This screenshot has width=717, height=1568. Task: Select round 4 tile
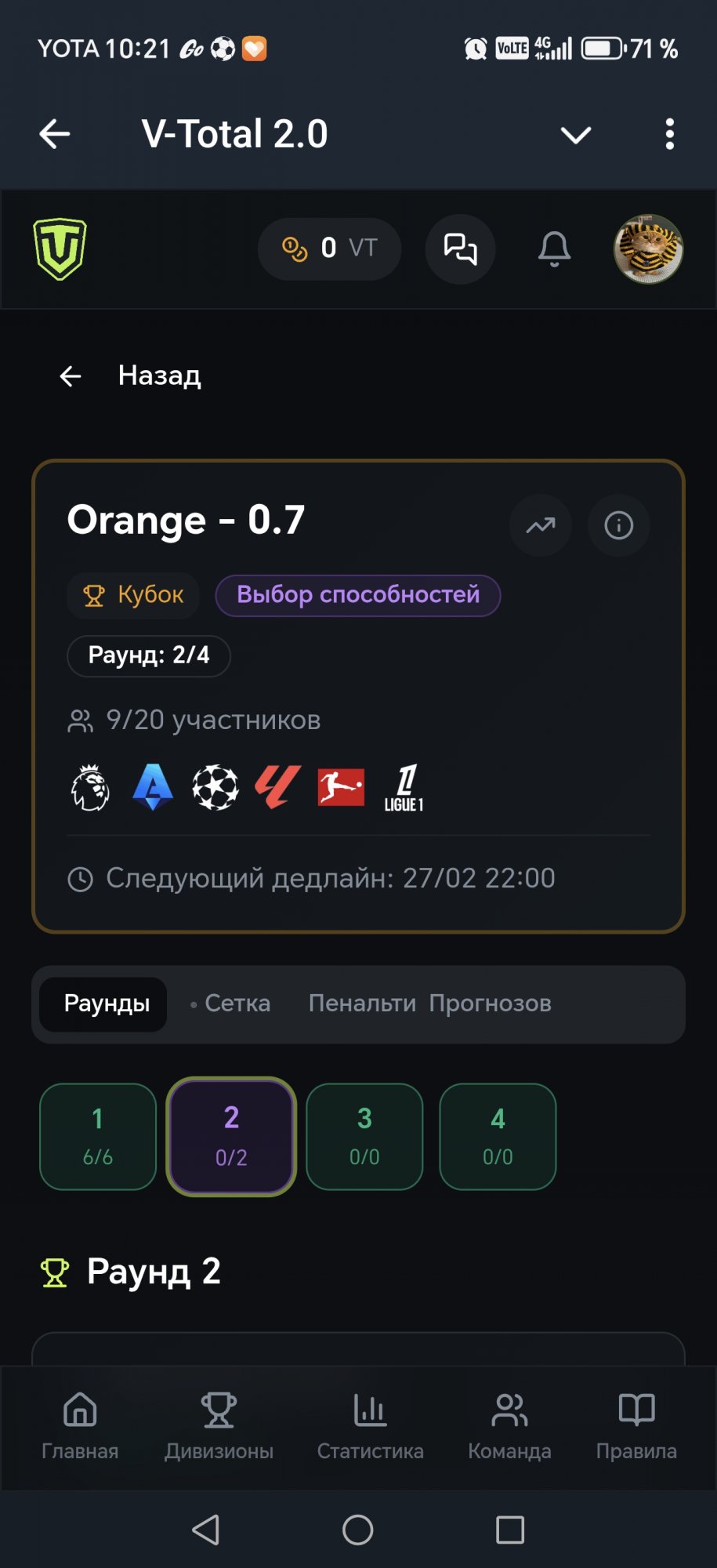point(498,1136)
